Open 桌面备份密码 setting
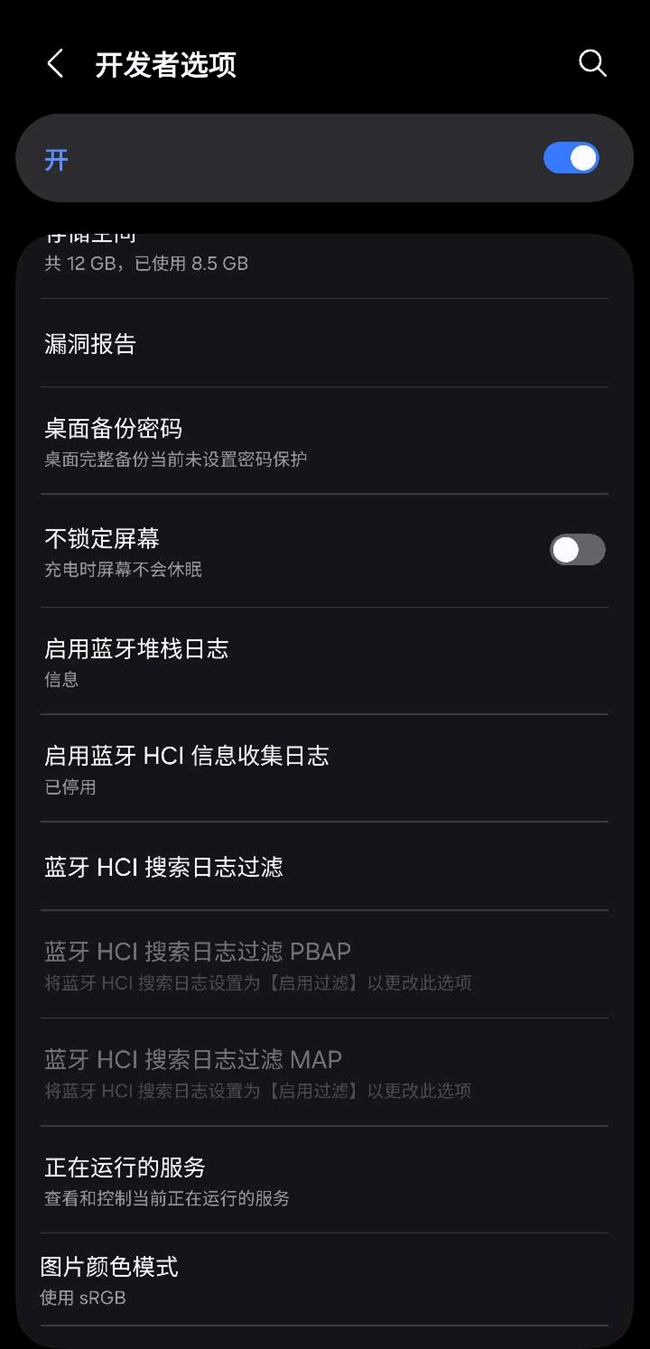 324,441
